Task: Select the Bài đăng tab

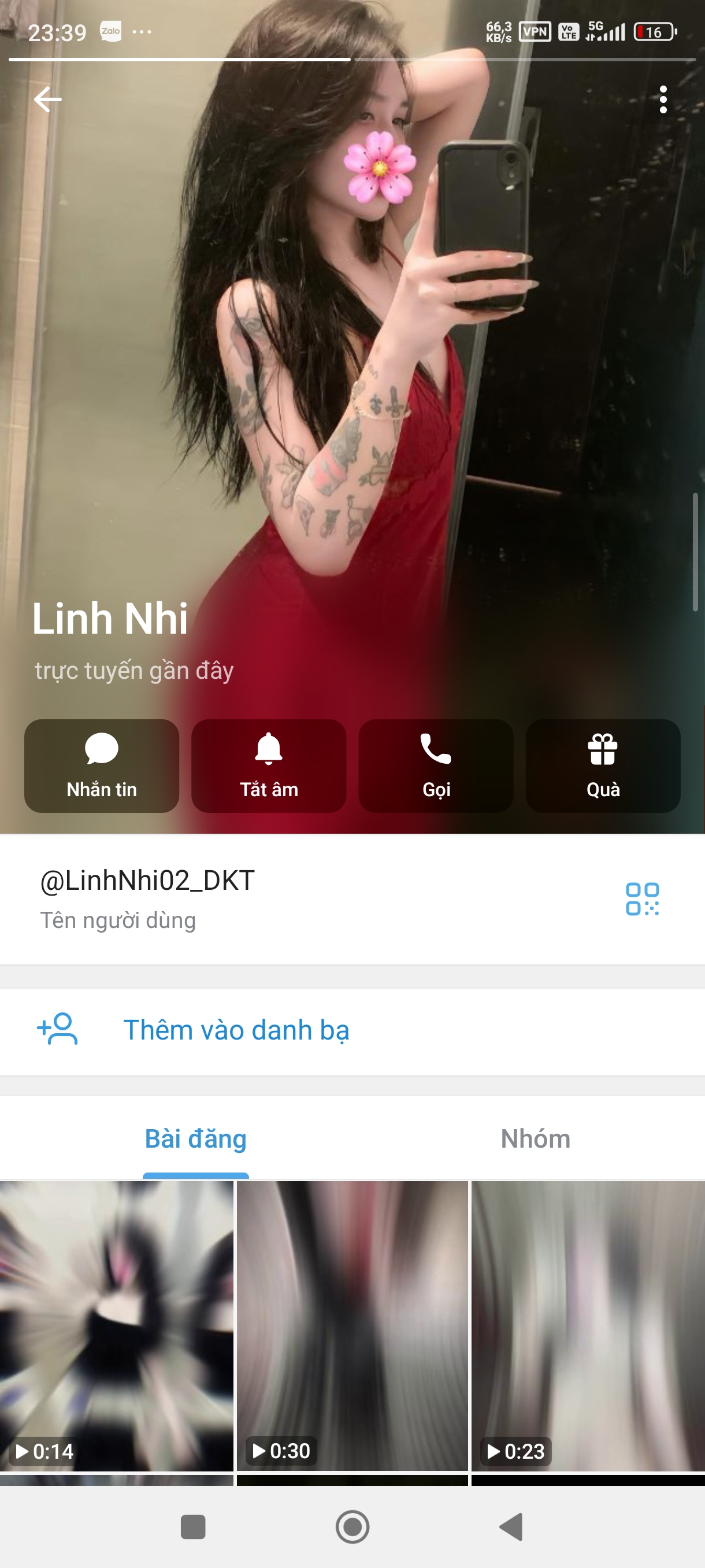Action: (195, 1138)
